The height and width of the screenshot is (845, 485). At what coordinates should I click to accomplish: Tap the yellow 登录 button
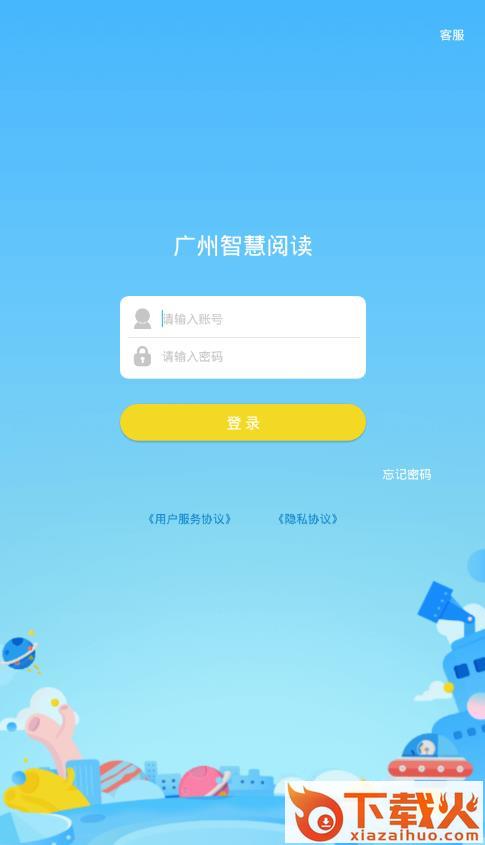click(x=242, y=422)
